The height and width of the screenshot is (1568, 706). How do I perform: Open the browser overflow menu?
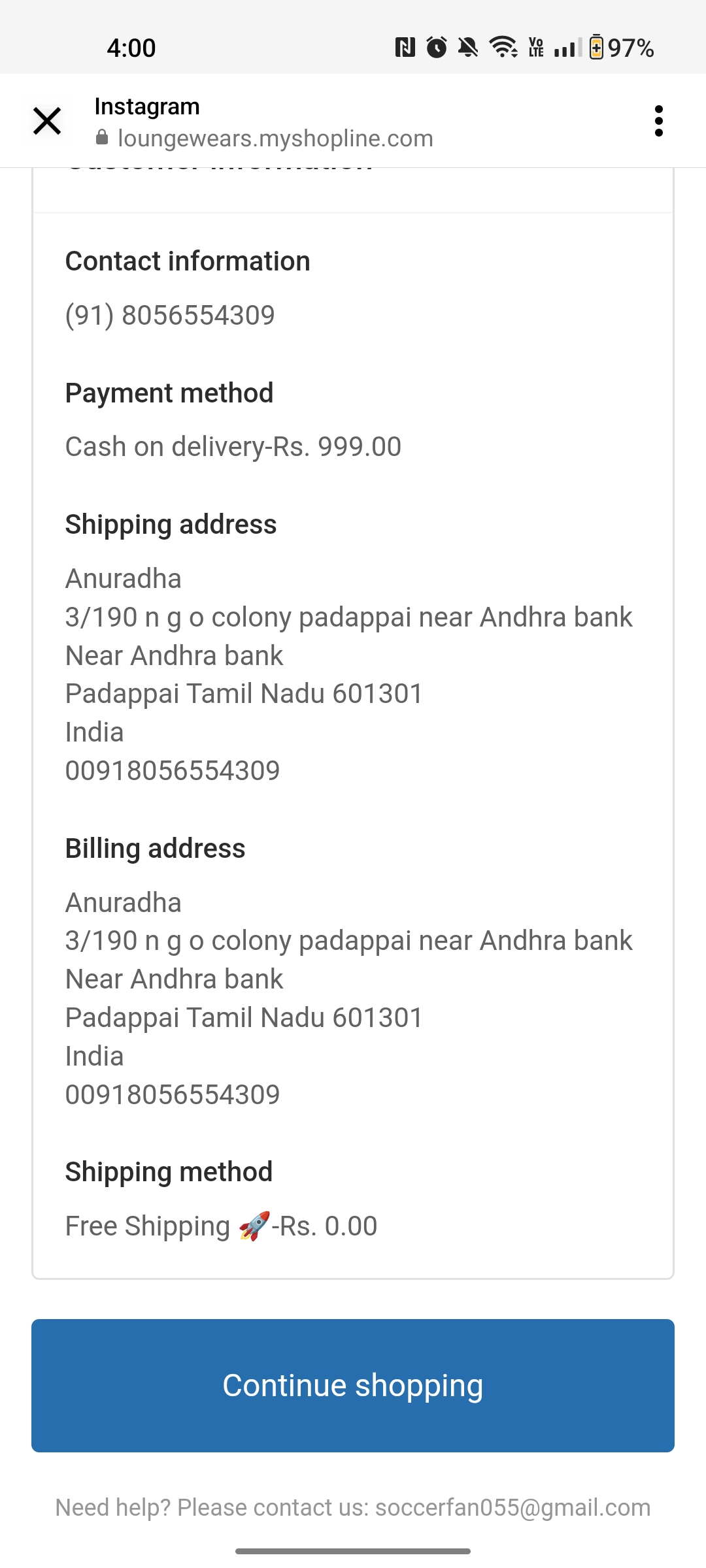(658, 121)
